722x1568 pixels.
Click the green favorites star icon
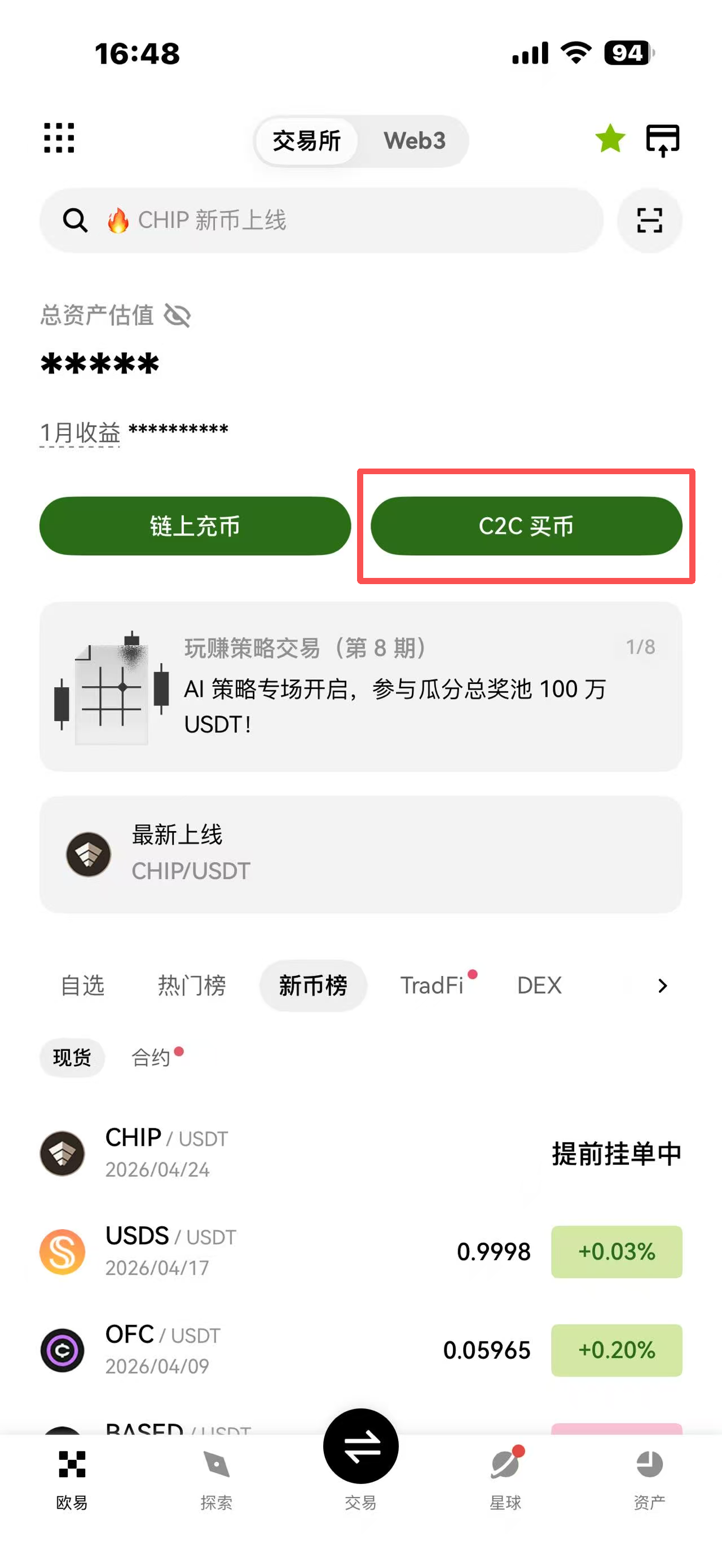coord(609,139)
